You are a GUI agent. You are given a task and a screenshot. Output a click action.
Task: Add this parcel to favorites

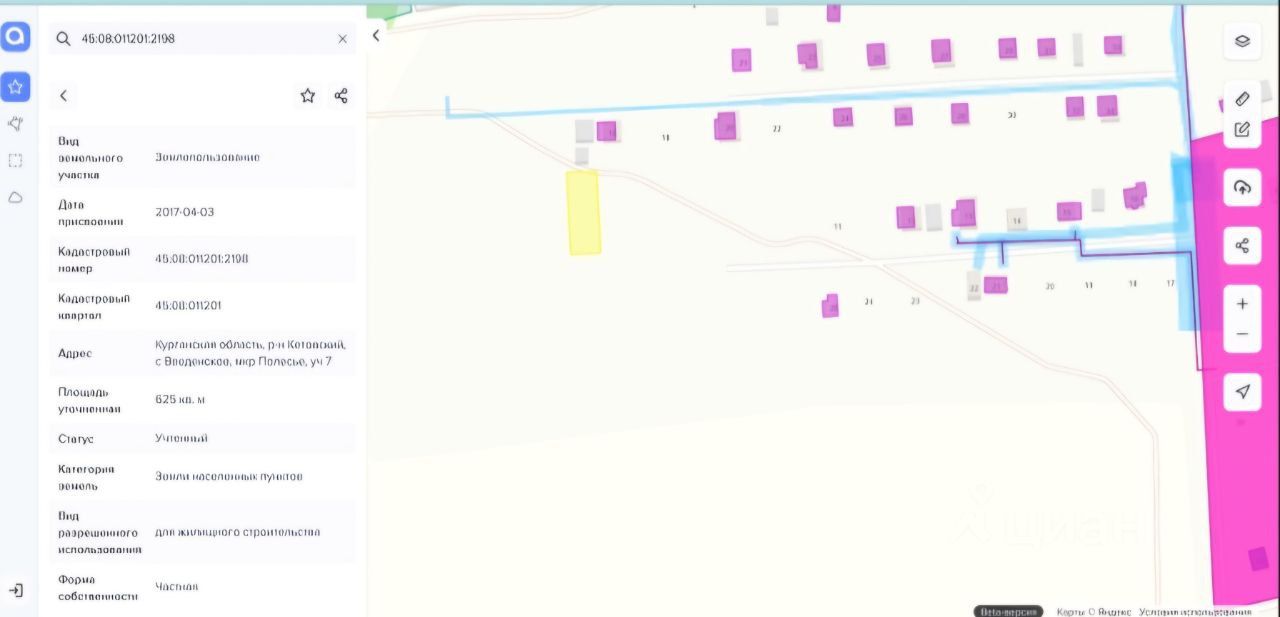pyautogui.click(x=308, y=96)
